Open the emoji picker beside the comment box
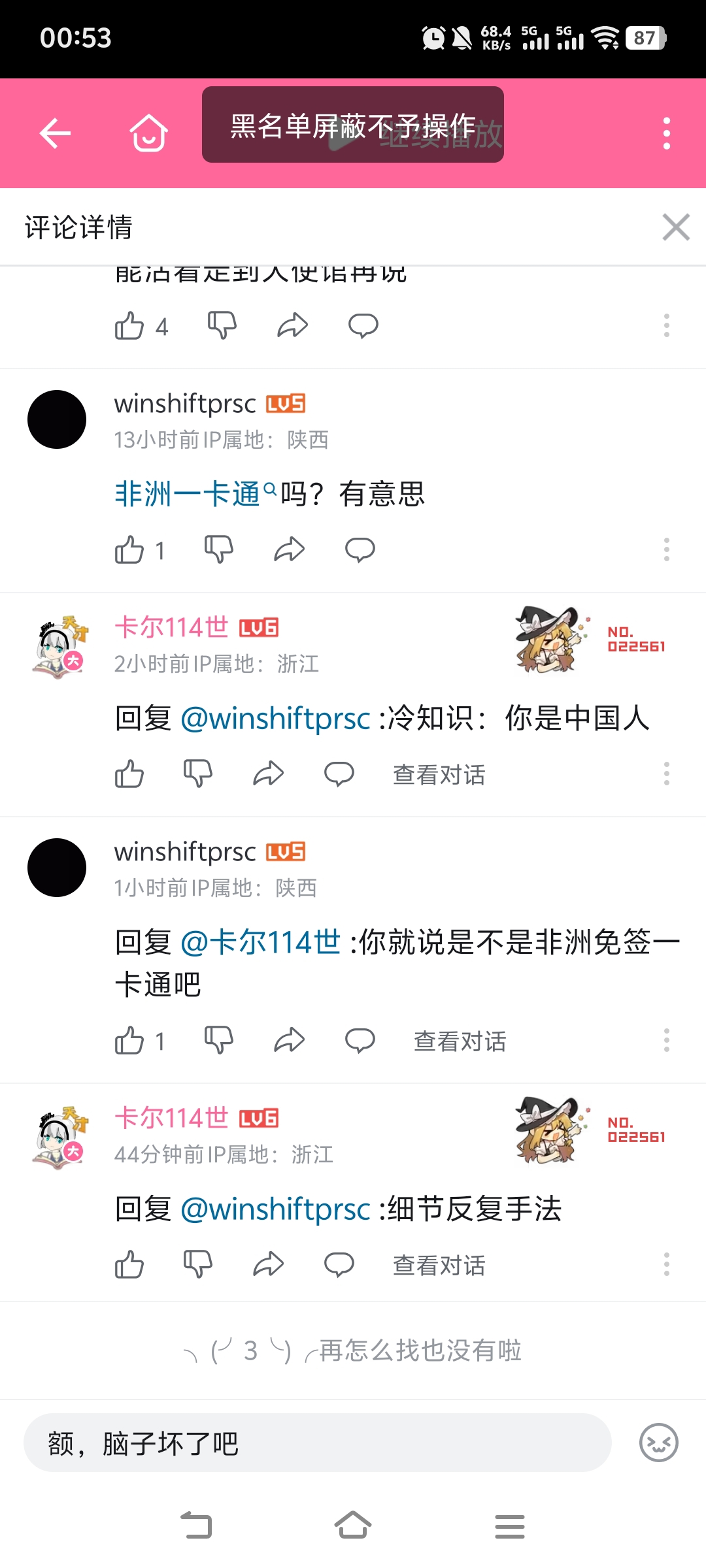The width and height of the screenshot is (706, 1568). 658,1443
